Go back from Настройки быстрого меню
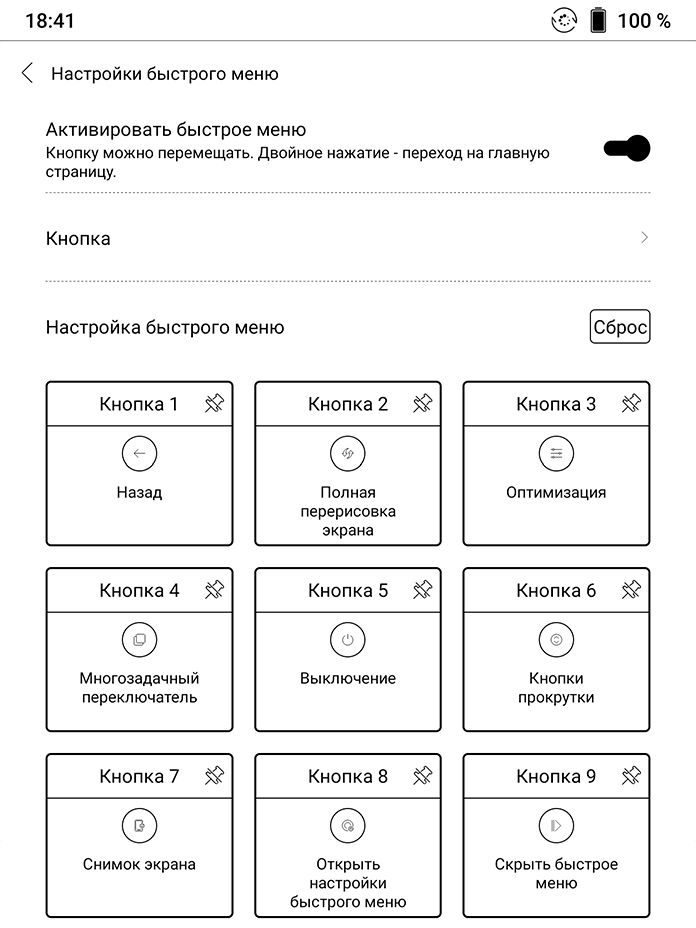The height and width of the screenshot is (928, 696). 27,73
